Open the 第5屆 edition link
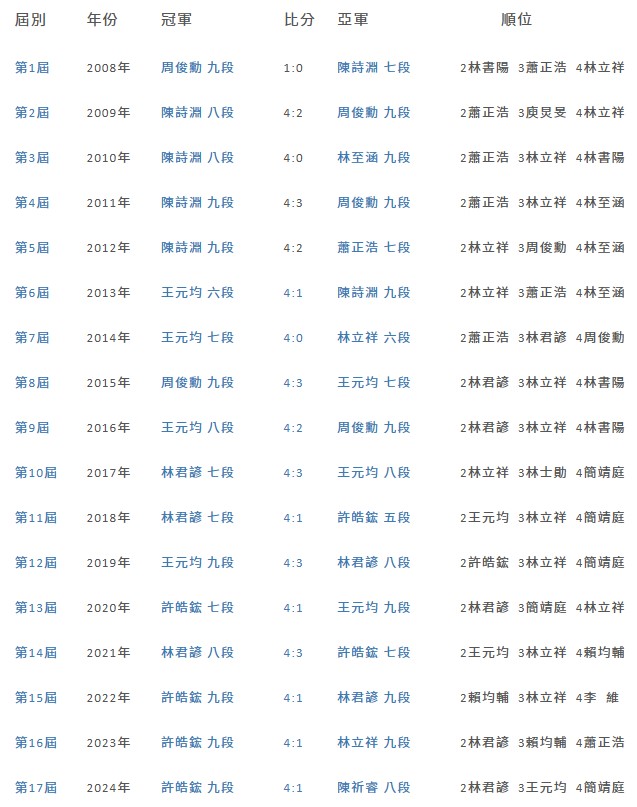The image size is (637, 807). point(32,248)
